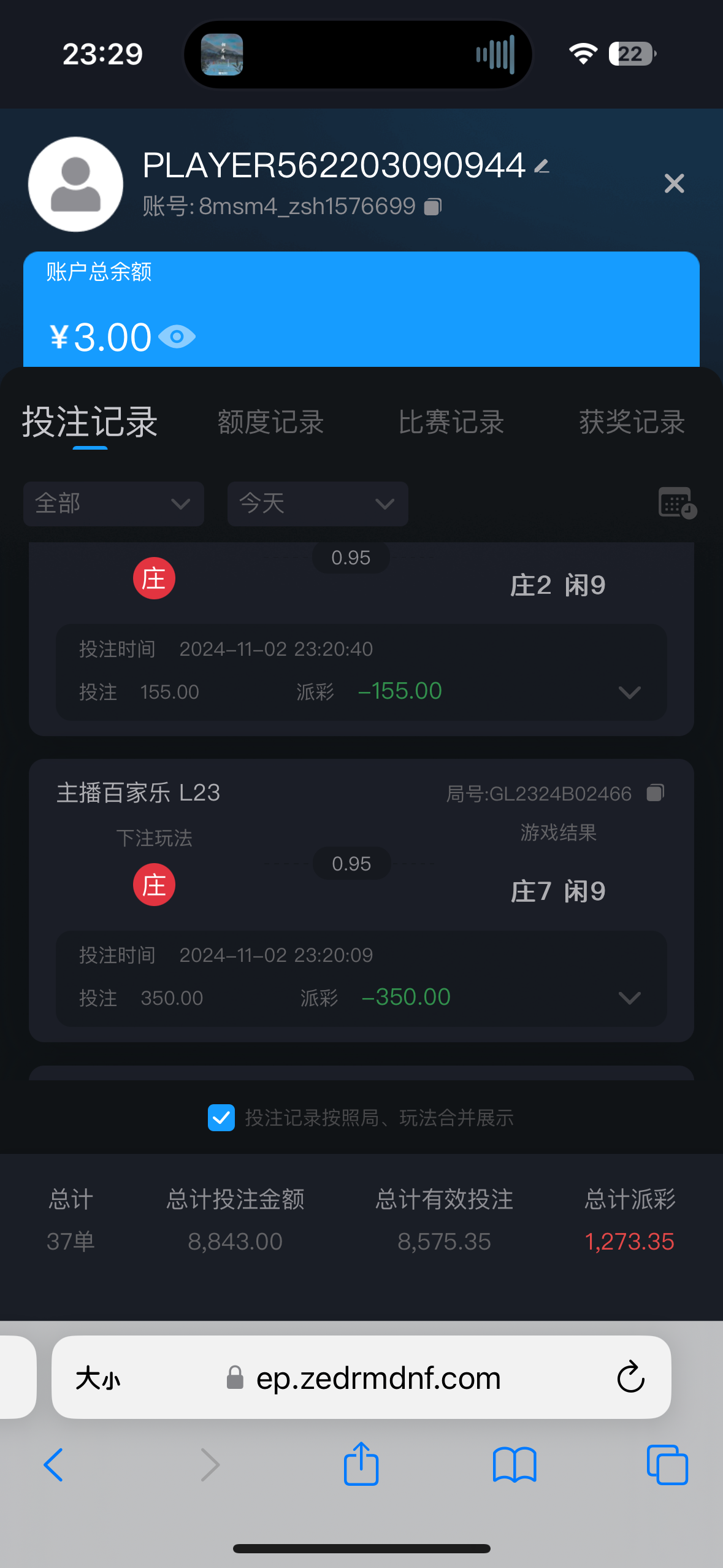Go back in the browser

(x=53, y=1464)
